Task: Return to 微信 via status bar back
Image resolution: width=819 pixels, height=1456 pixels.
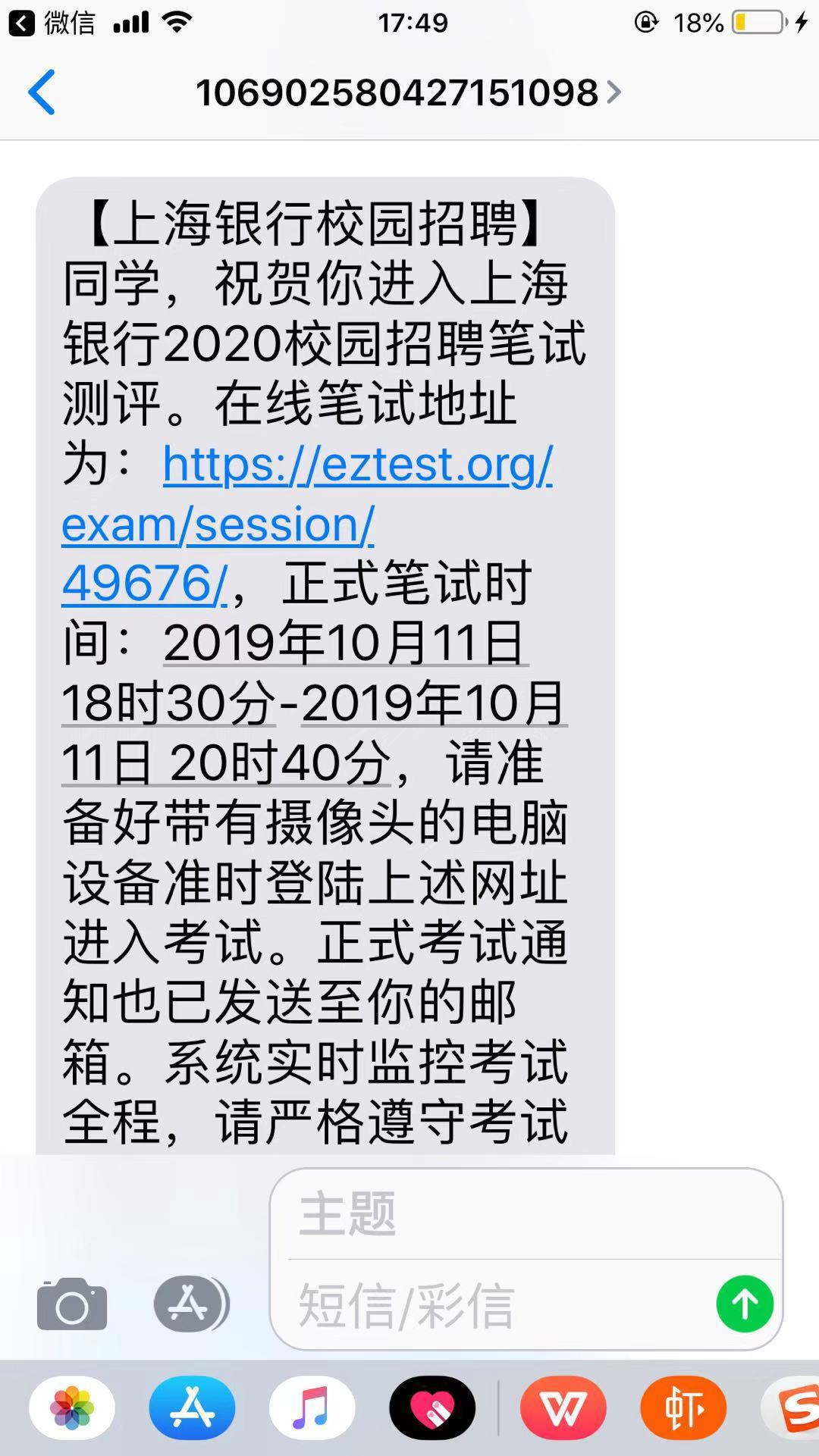Action: 52,23
